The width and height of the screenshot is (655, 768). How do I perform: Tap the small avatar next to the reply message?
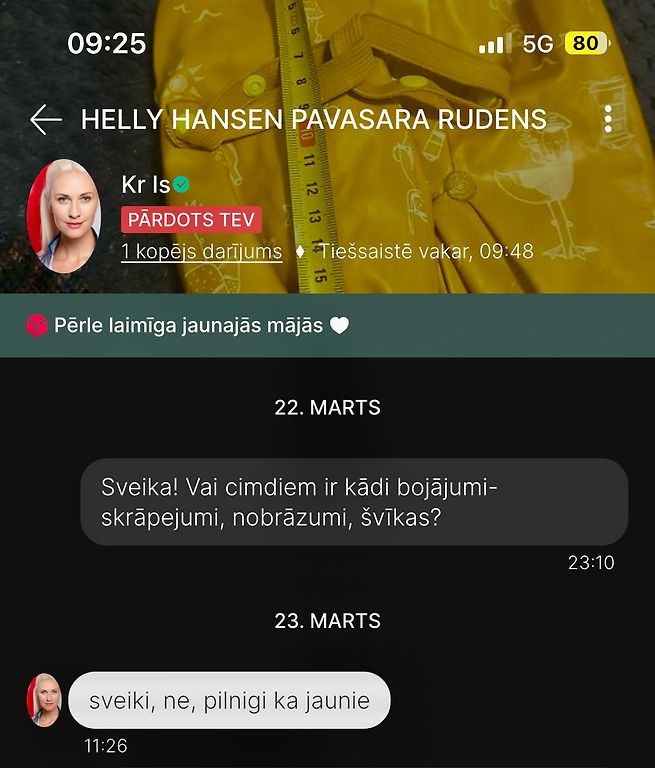pyautogui.click(x=44, y=700)
